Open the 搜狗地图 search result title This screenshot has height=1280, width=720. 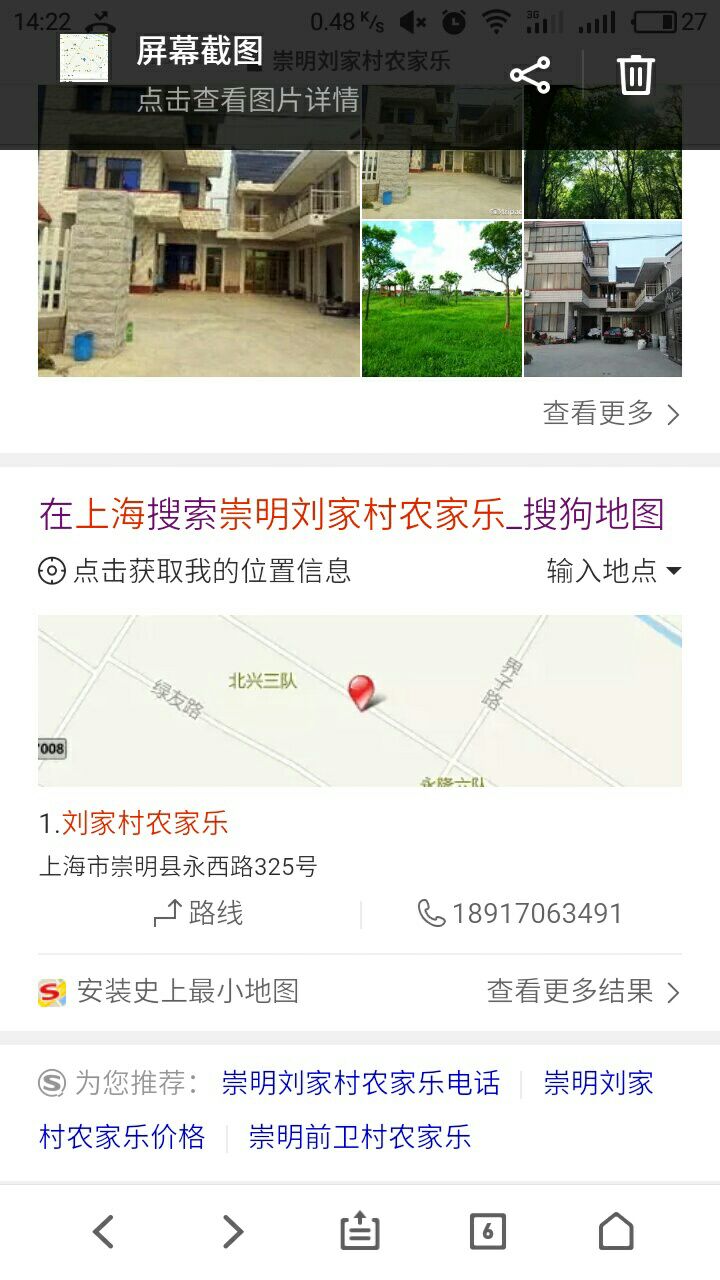click(352, 514)
